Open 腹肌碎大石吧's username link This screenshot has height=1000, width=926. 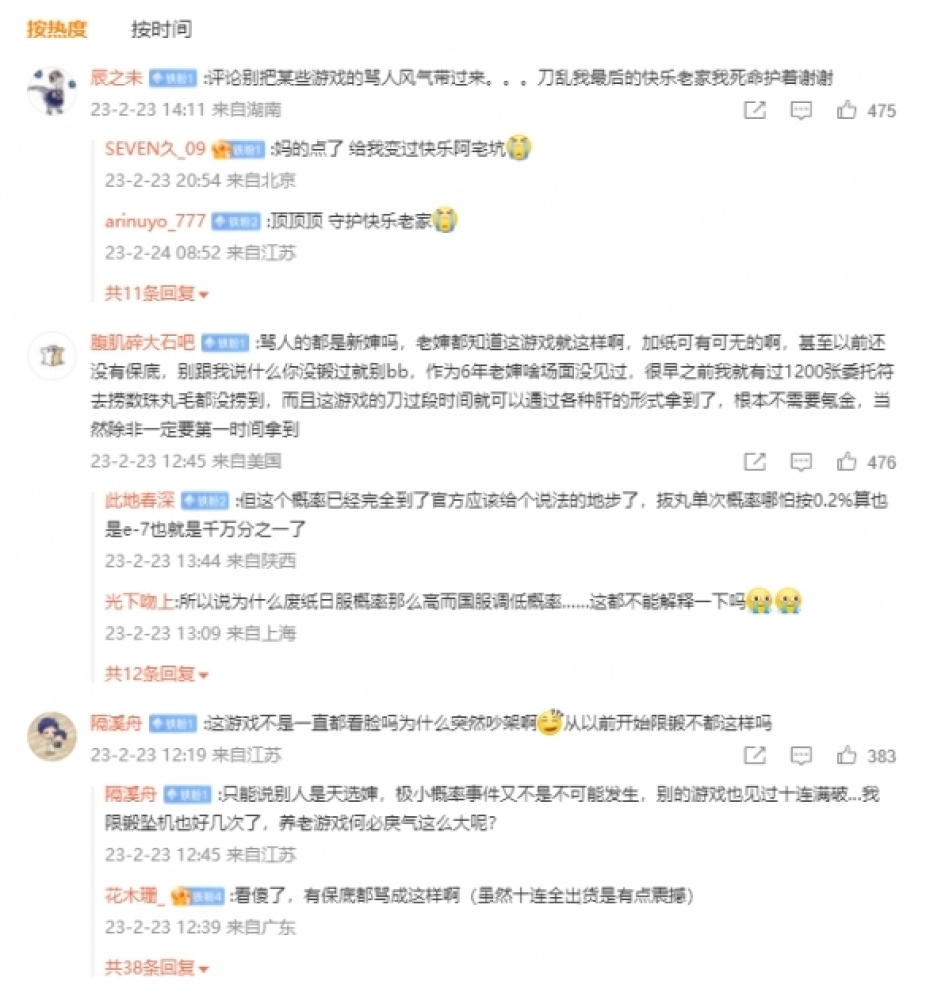[x=142, y=343]
